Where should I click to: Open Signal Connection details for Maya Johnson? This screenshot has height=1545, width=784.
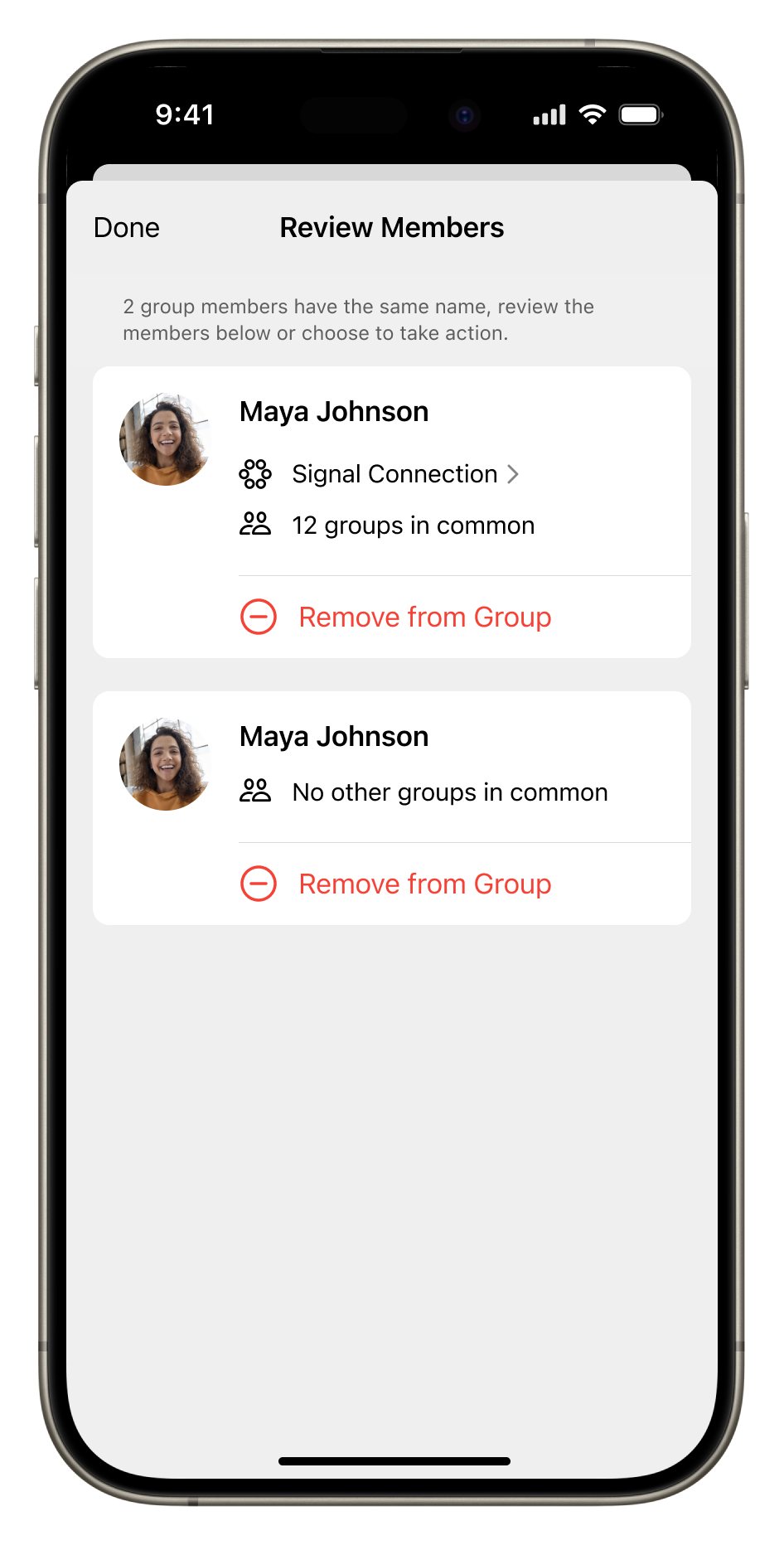click(x=394, y=474)
